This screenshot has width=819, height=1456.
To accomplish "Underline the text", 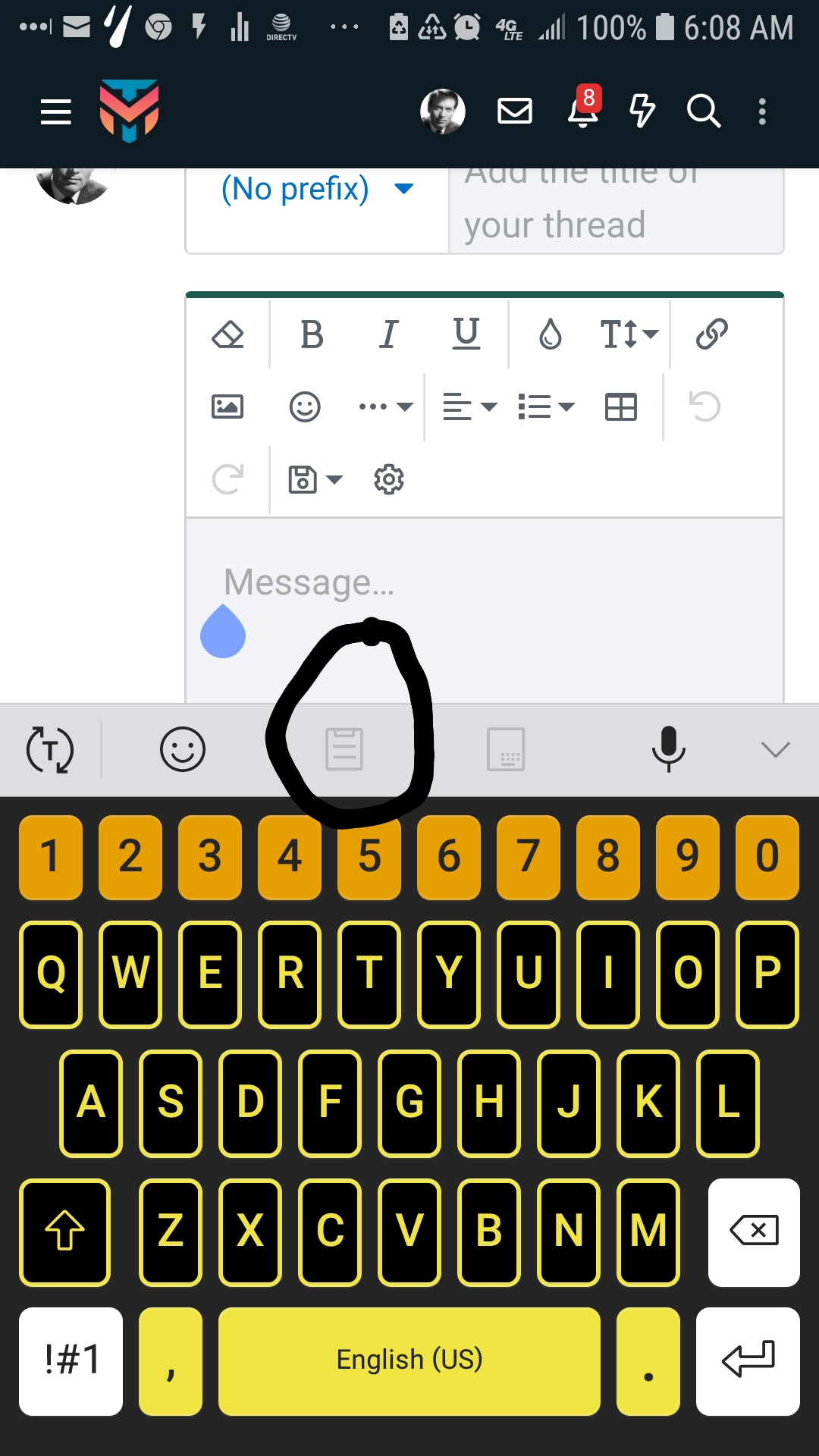I will 466,334.
